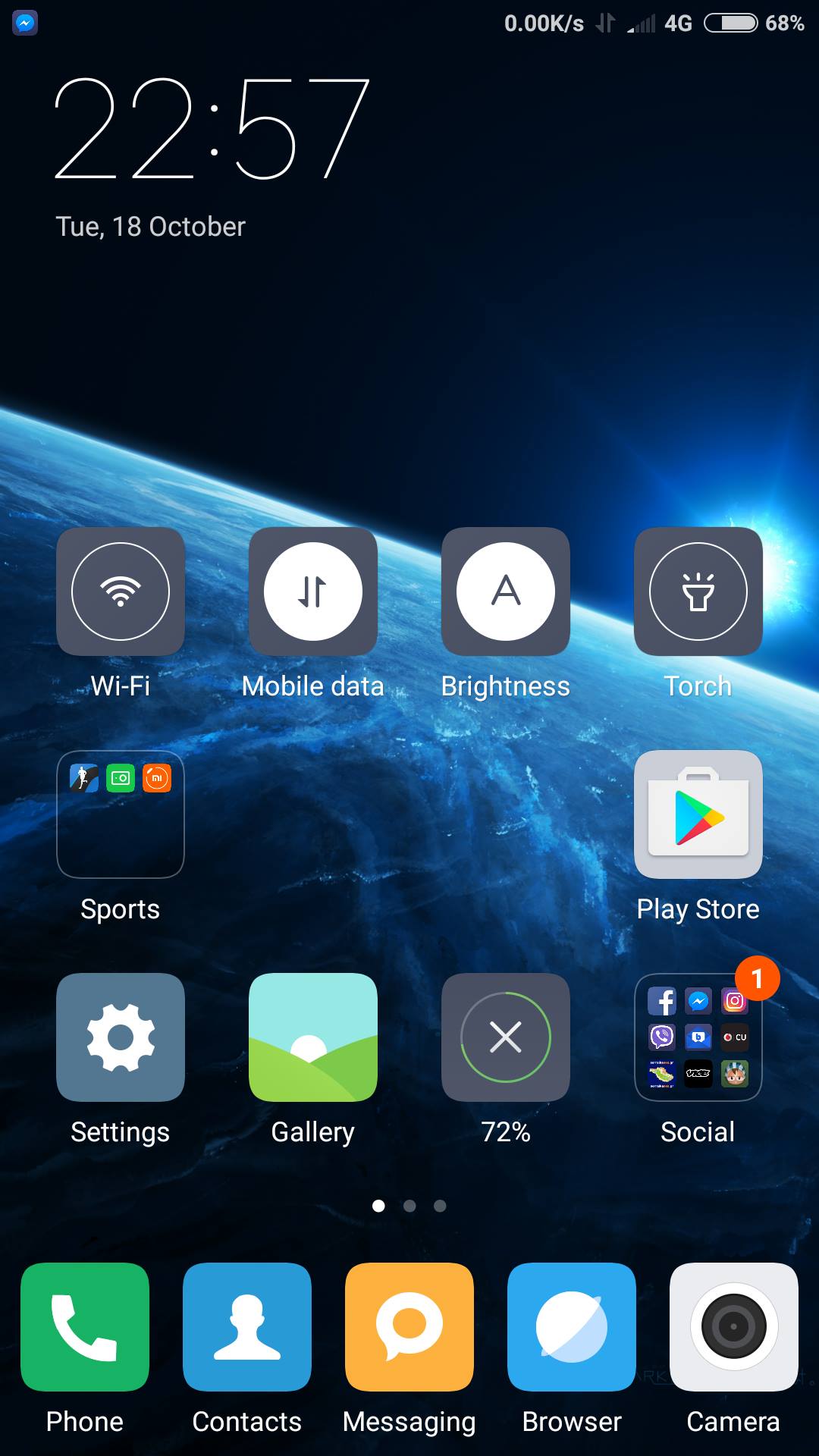Open the Social folder
819x1456 pixels.
(698, 1037)
